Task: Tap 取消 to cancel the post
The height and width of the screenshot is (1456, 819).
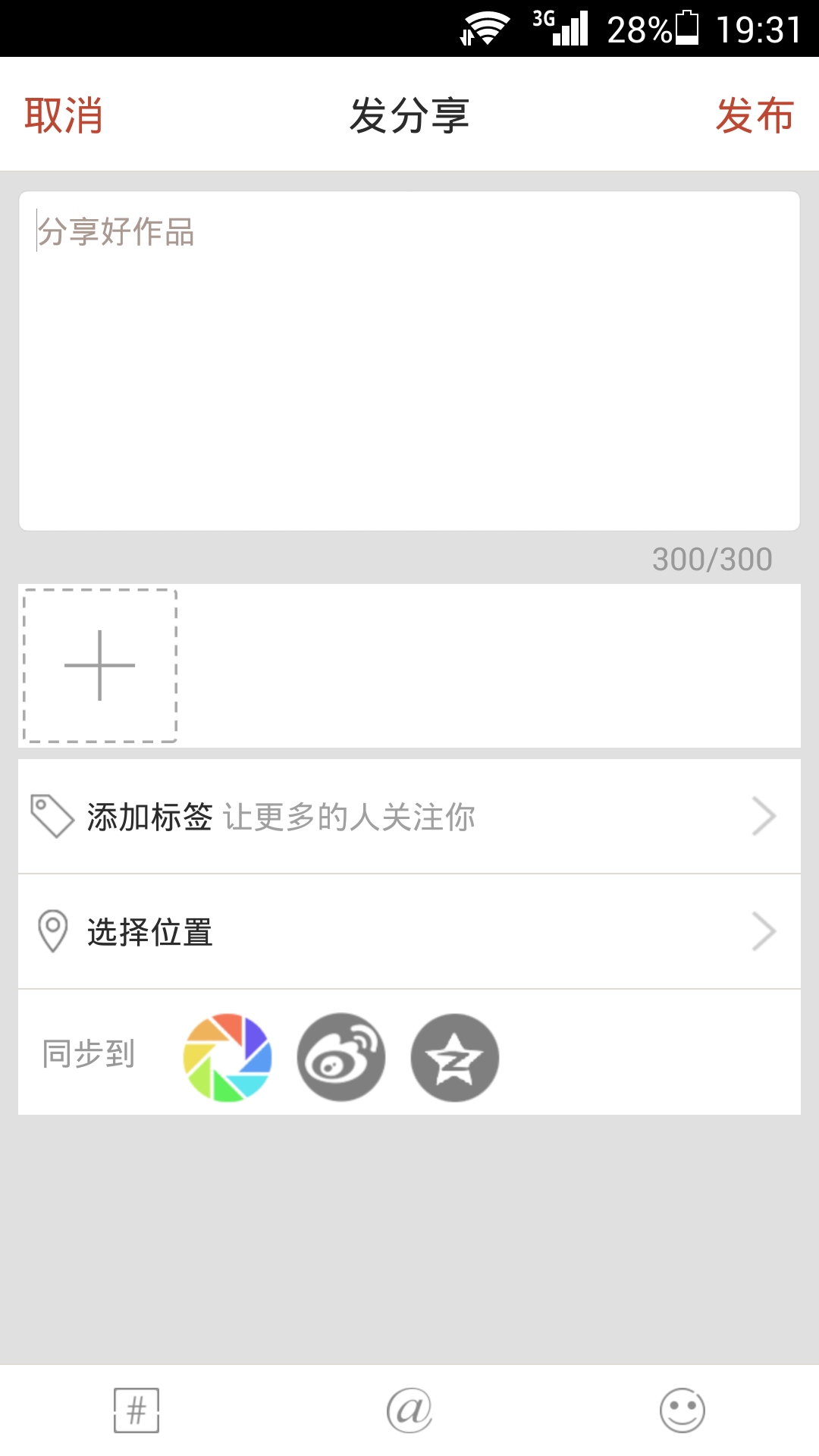Action: (64, 116)
